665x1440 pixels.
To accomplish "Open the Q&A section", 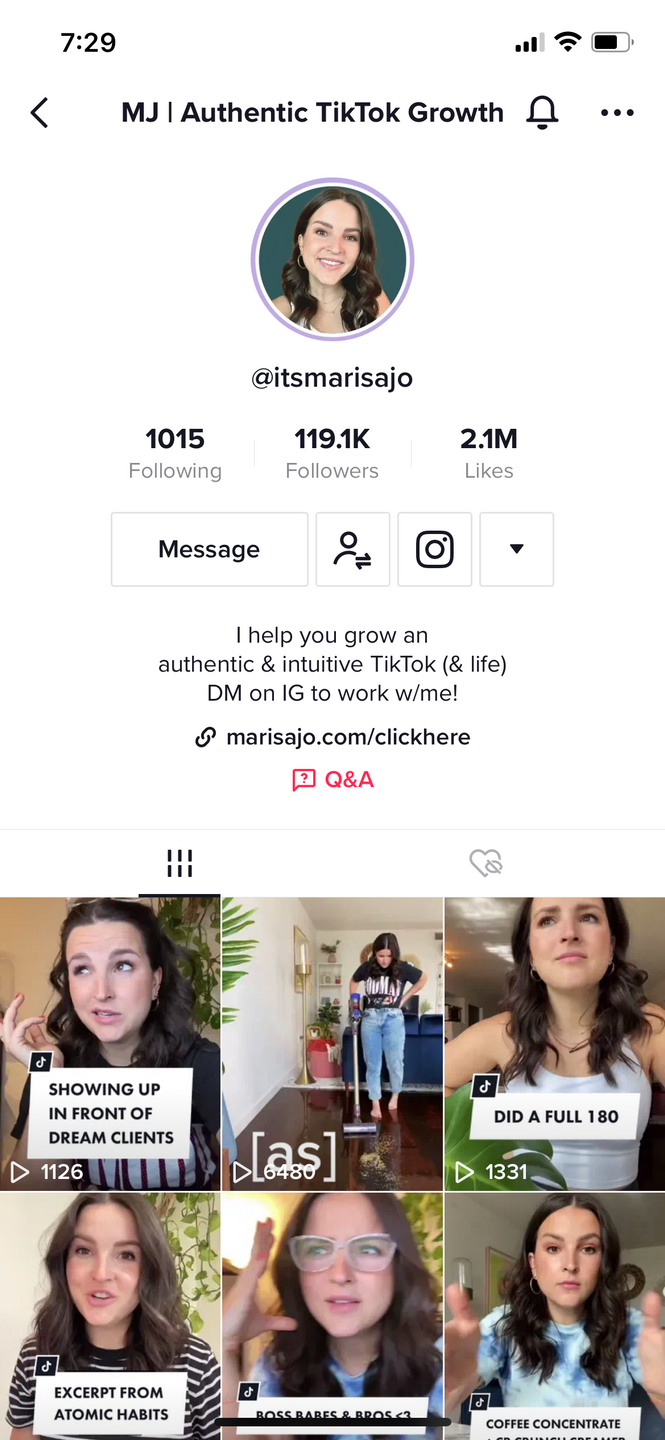I will (333, 780).
